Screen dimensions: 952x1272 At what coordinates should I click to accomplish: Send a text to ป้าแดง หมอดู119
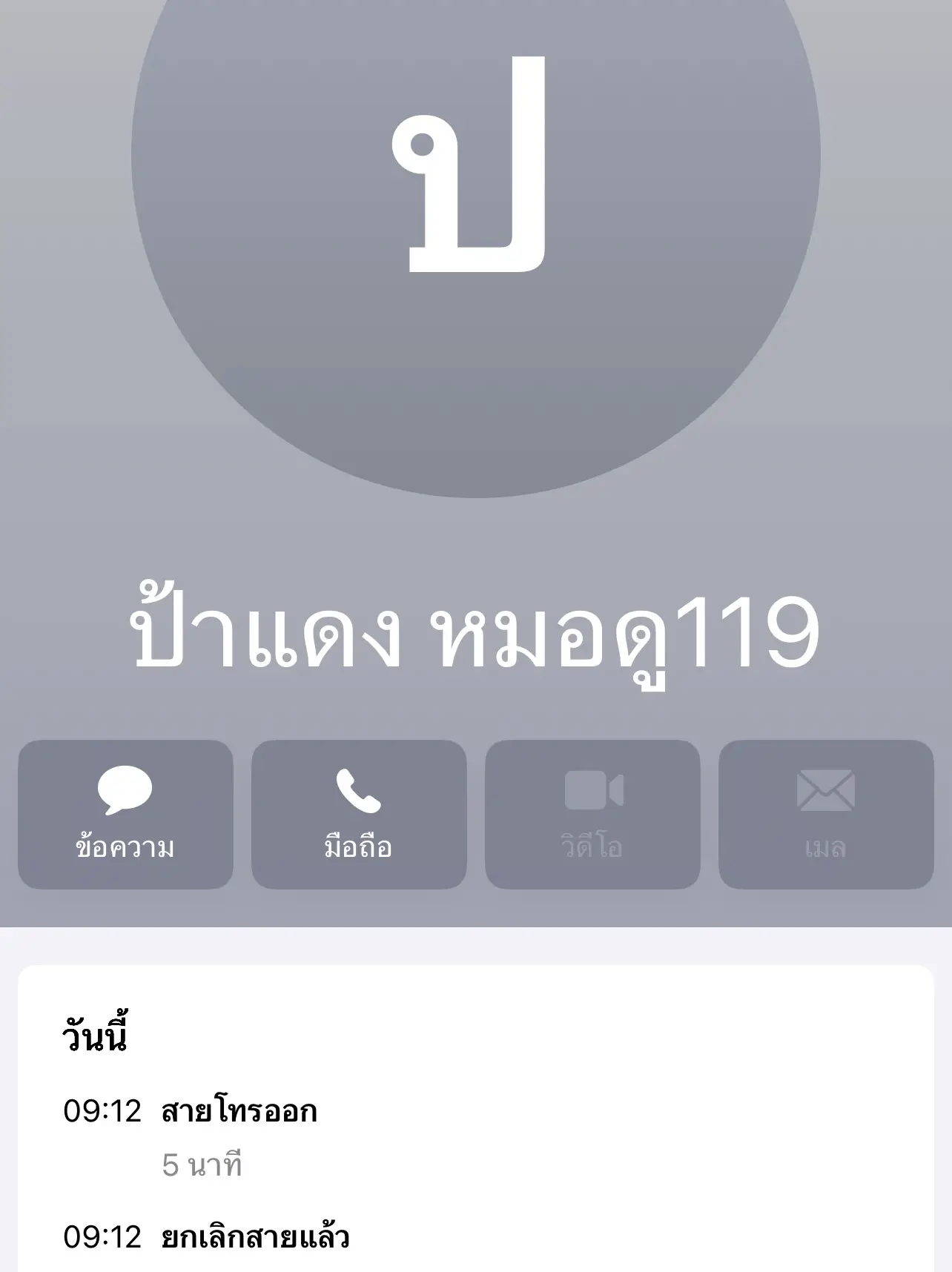(125, 815)
